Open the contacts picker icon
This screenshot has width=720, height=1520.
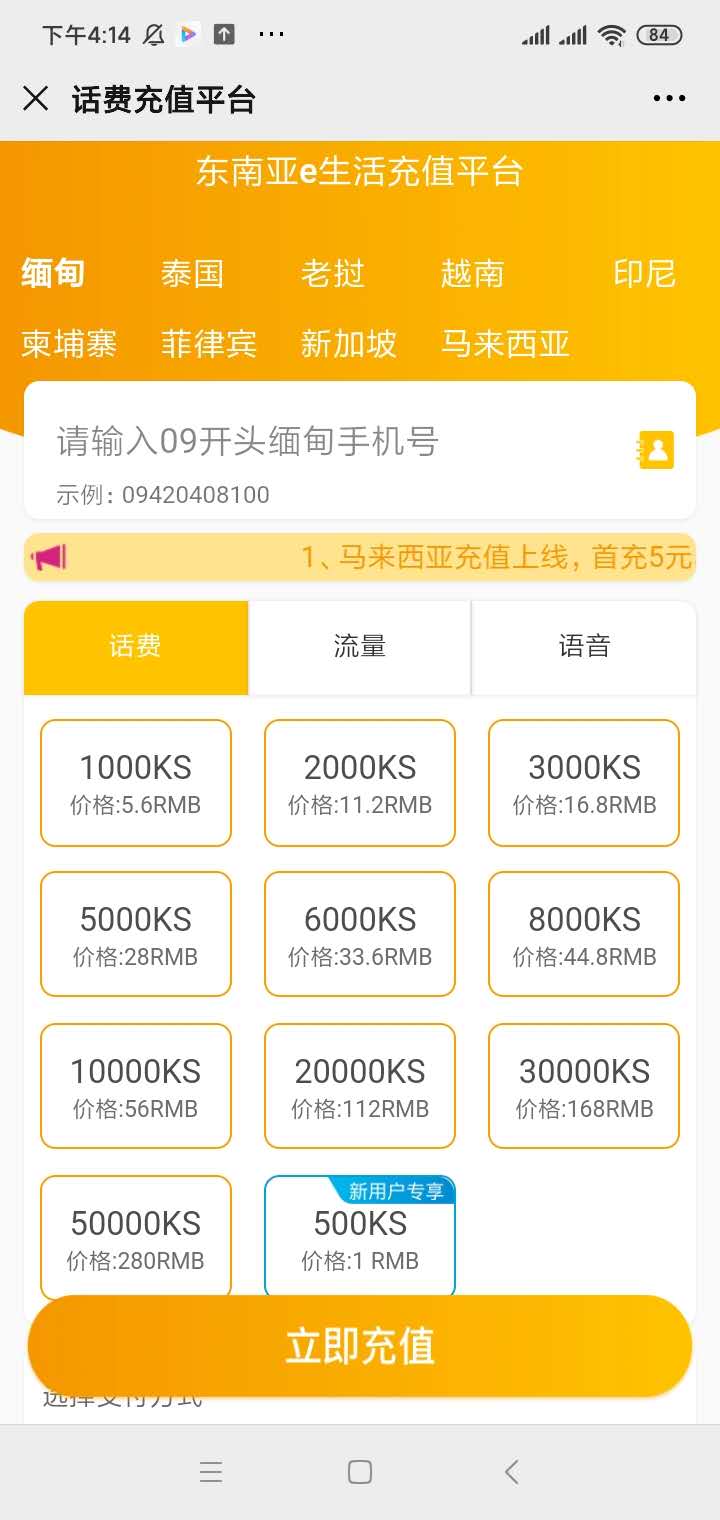[x=656, y=450]
